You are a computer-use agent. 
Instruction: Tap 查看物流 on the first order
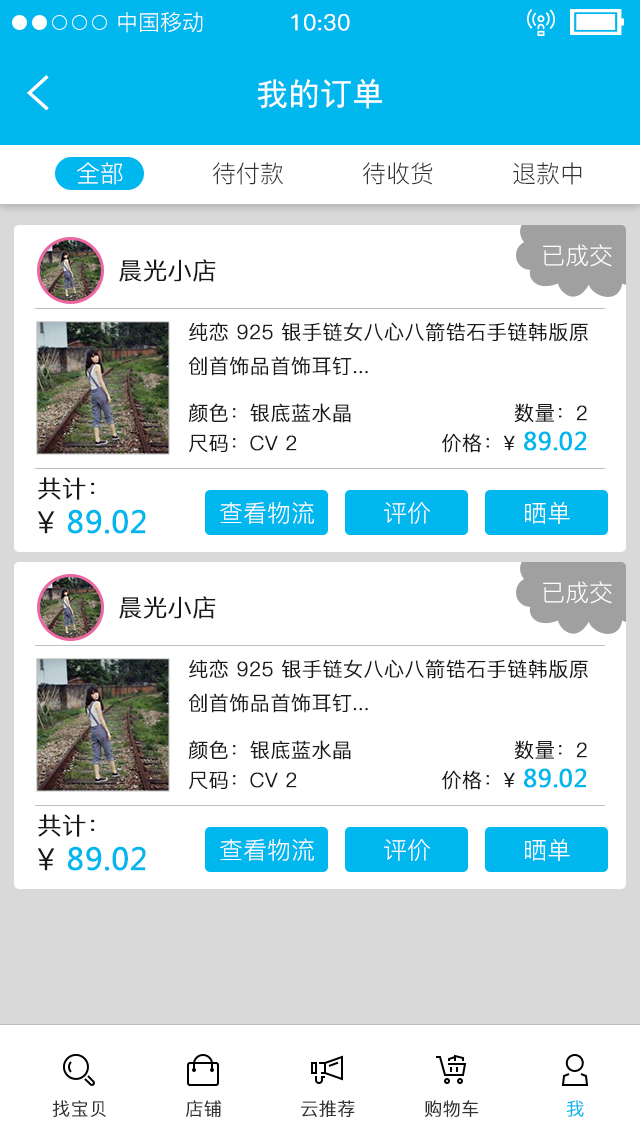click(267, 513)
